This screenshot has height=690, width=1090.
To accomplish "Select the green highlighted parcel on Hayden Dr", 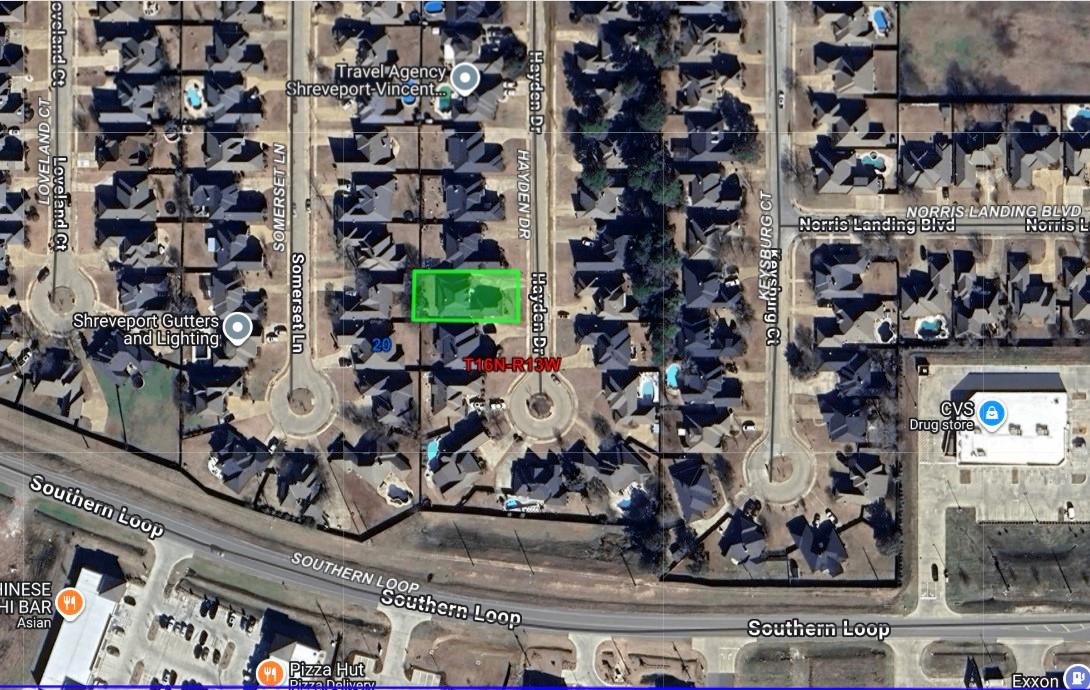I will 467,296.
